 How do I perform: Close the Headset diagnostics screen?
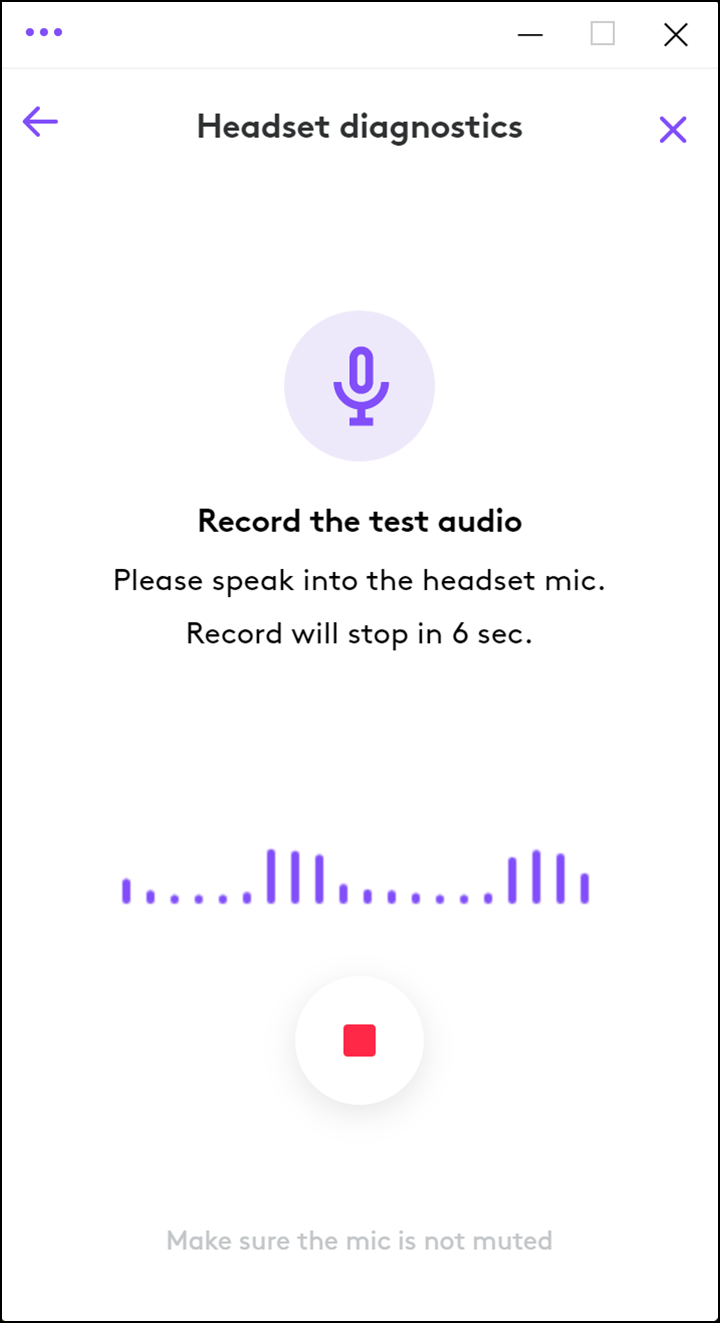click(673, 129)
